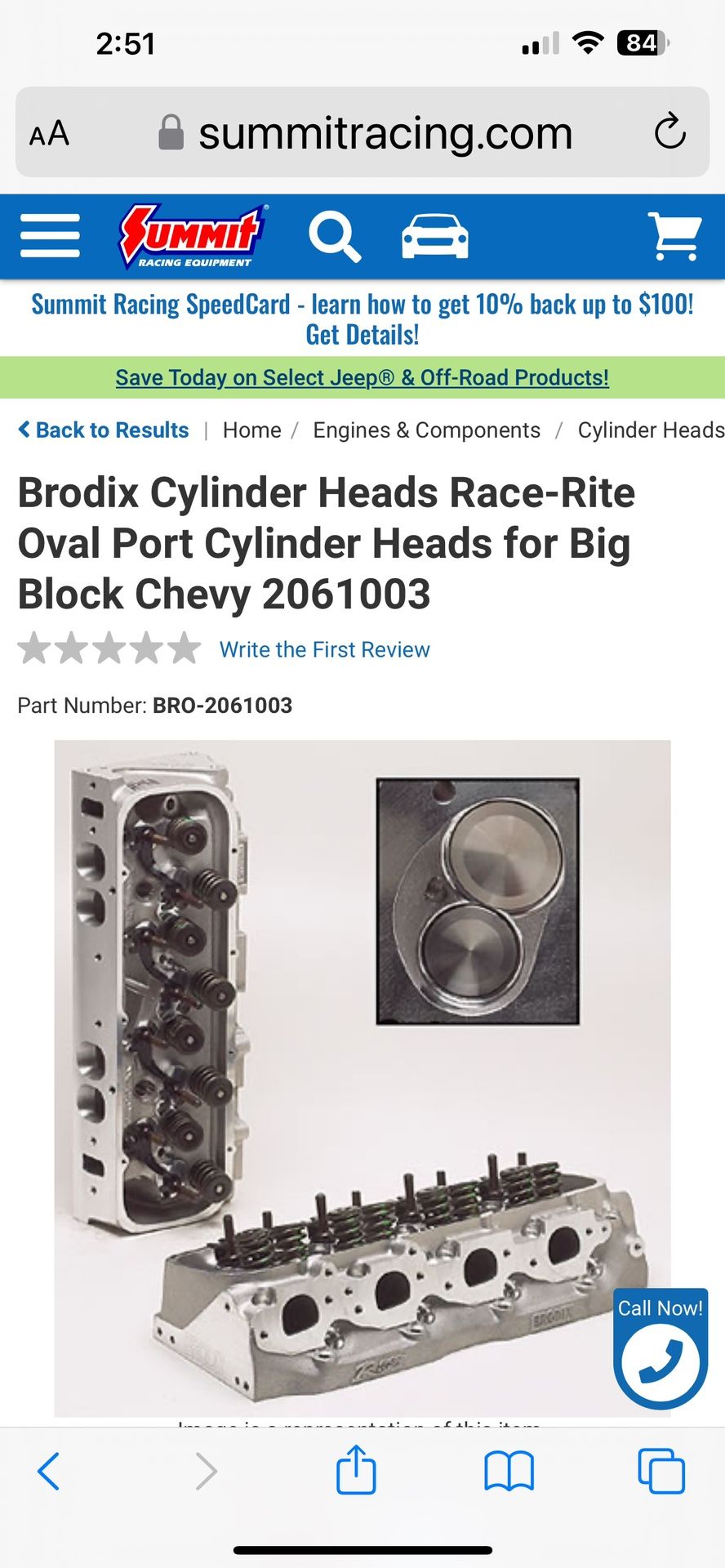Collapse back using the Back to Results chevron
The width and height of the screenshot is (725, 1568).
coord(25,429)
